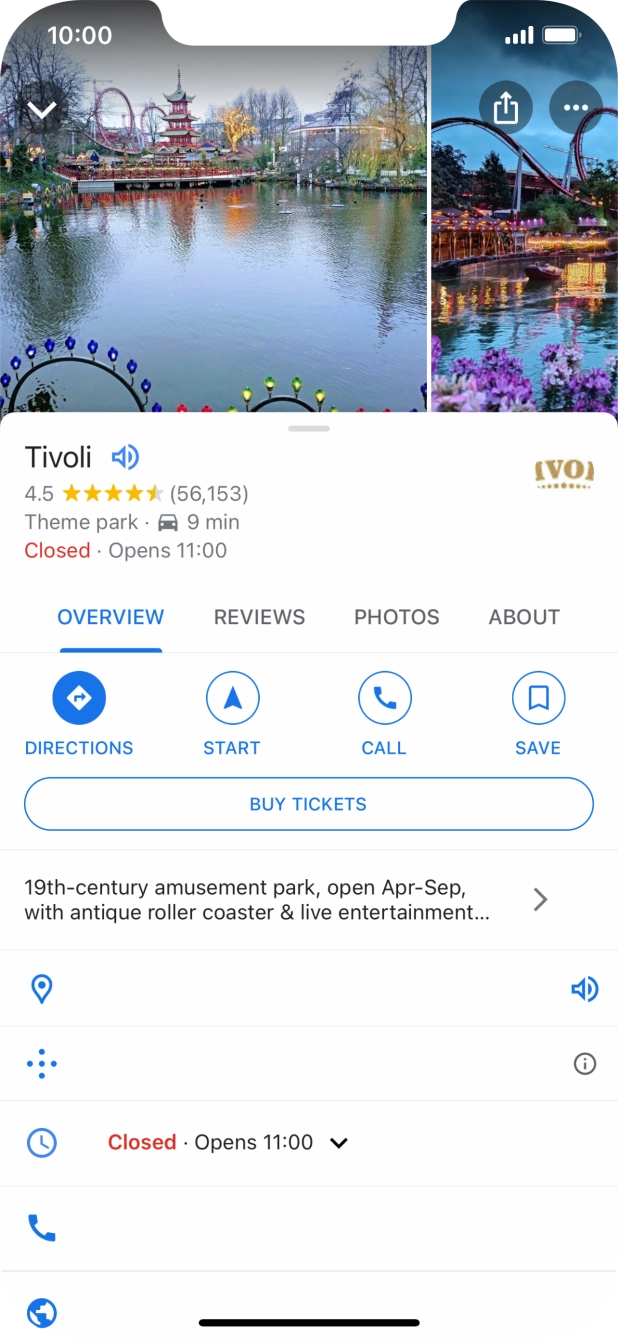Switch to the Photos tab
The width and height of the screenshot is (618, 1338).
tap(396, 617)
